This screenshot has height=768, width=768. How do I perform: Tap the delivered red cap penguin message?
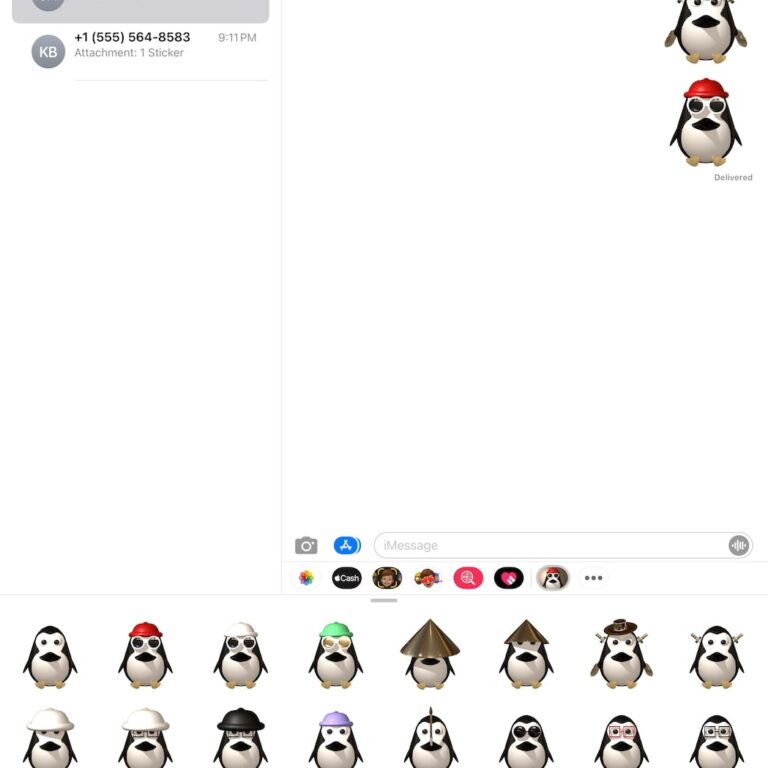tap(706, 122)
